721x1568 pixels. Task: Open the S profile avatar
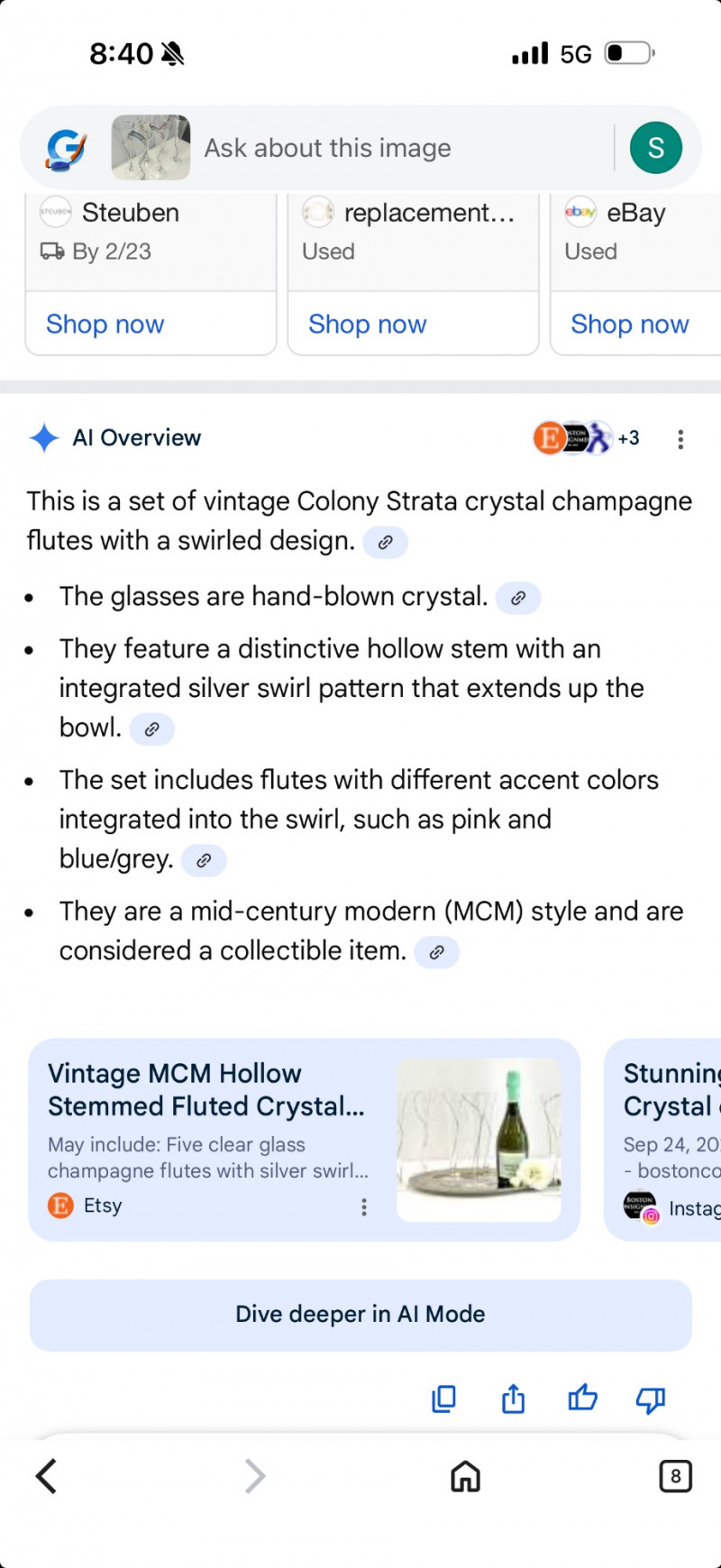click(655, 148)
